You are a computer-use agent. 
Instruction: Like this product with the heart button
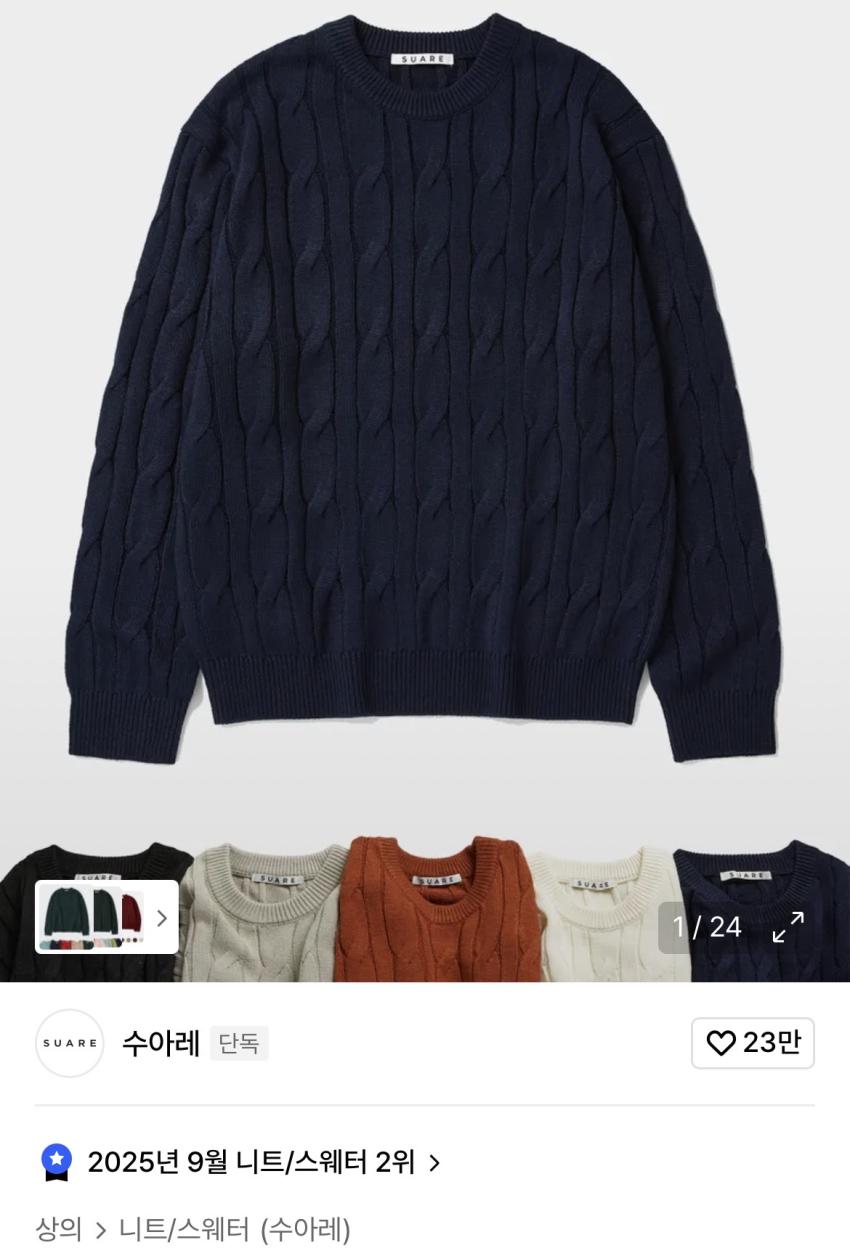tap(752, 1043)
